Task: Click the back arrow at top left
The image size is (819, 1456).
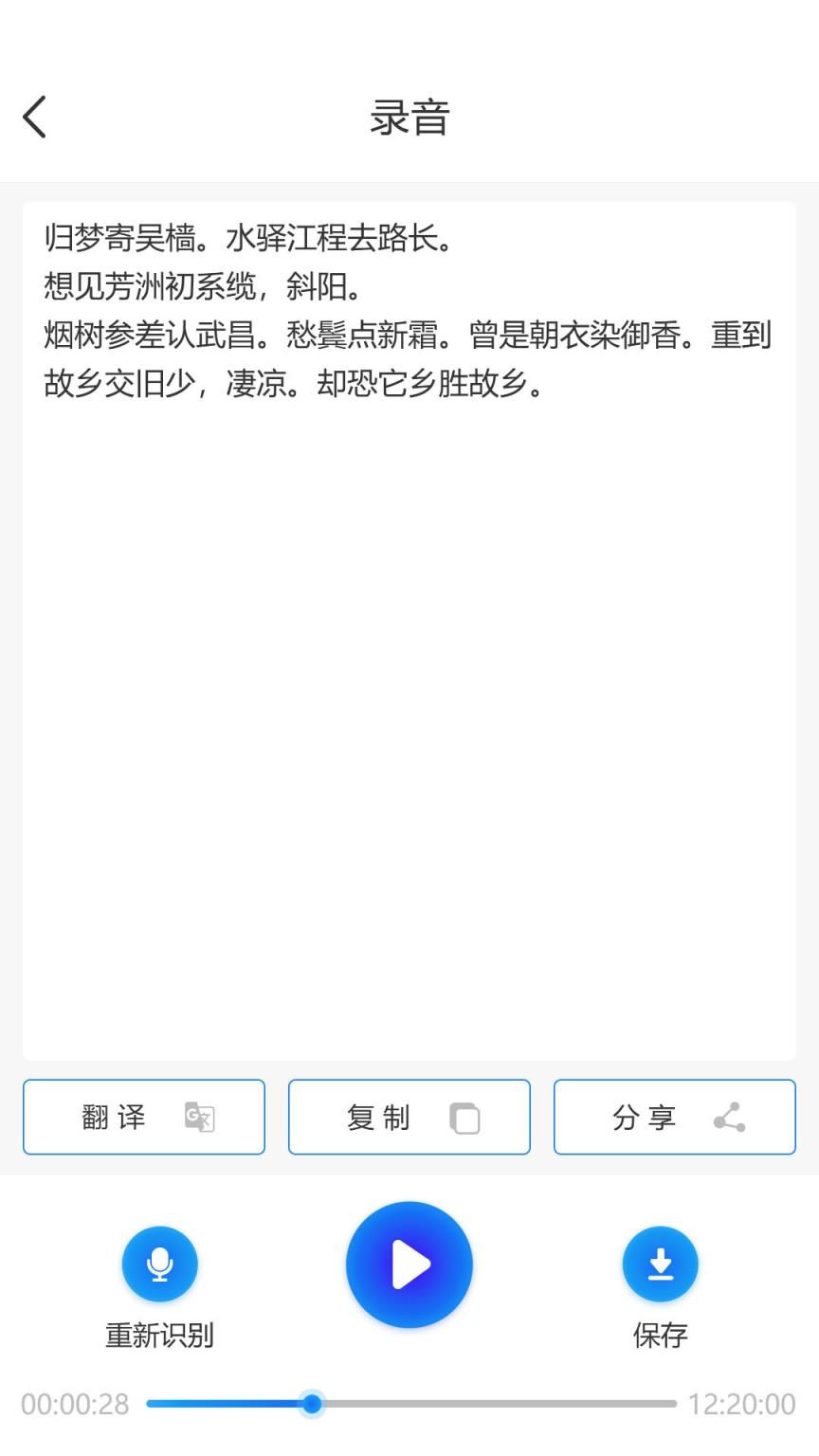Action: tap(34, 116)
